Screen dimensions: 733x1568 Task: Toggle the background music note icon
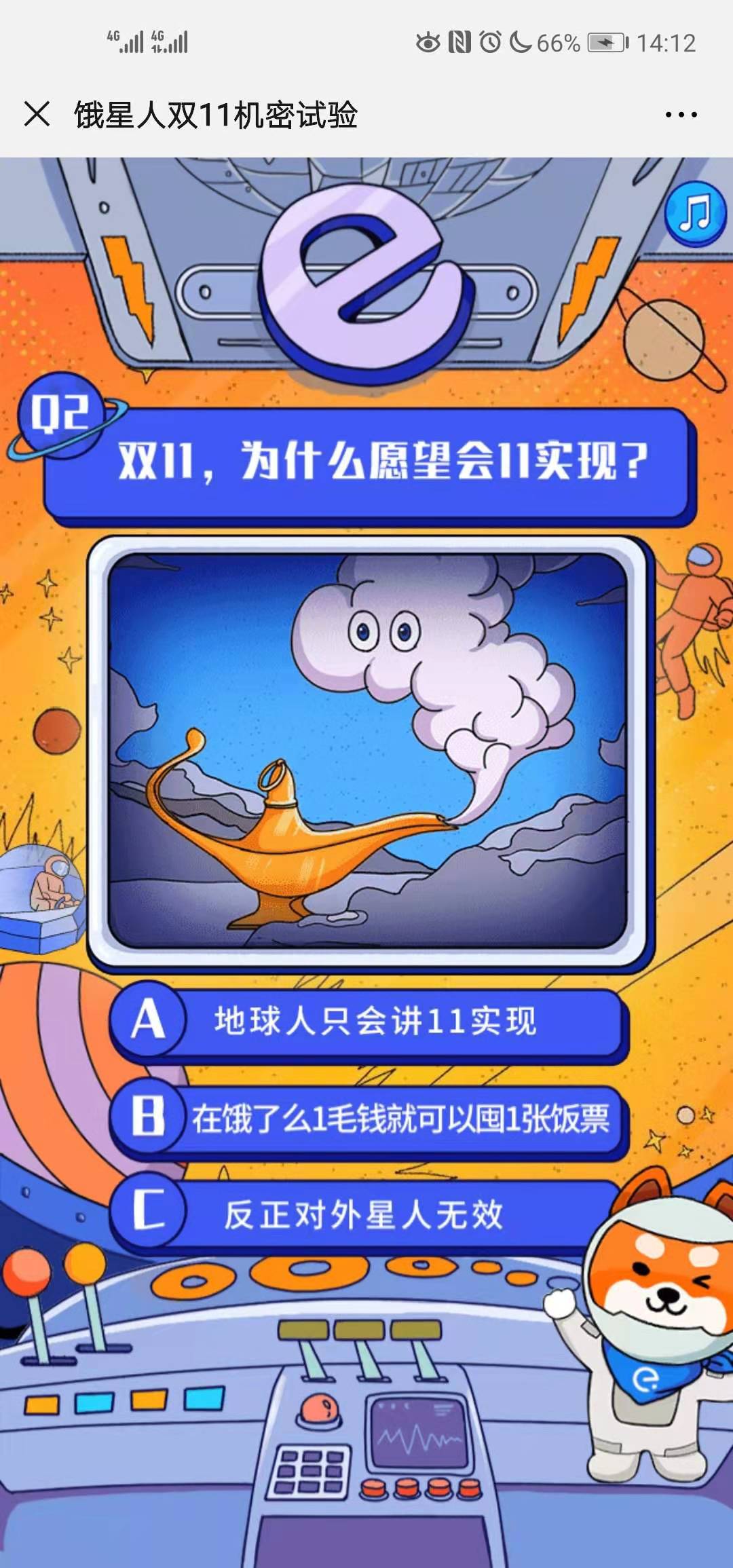(695, 213)
